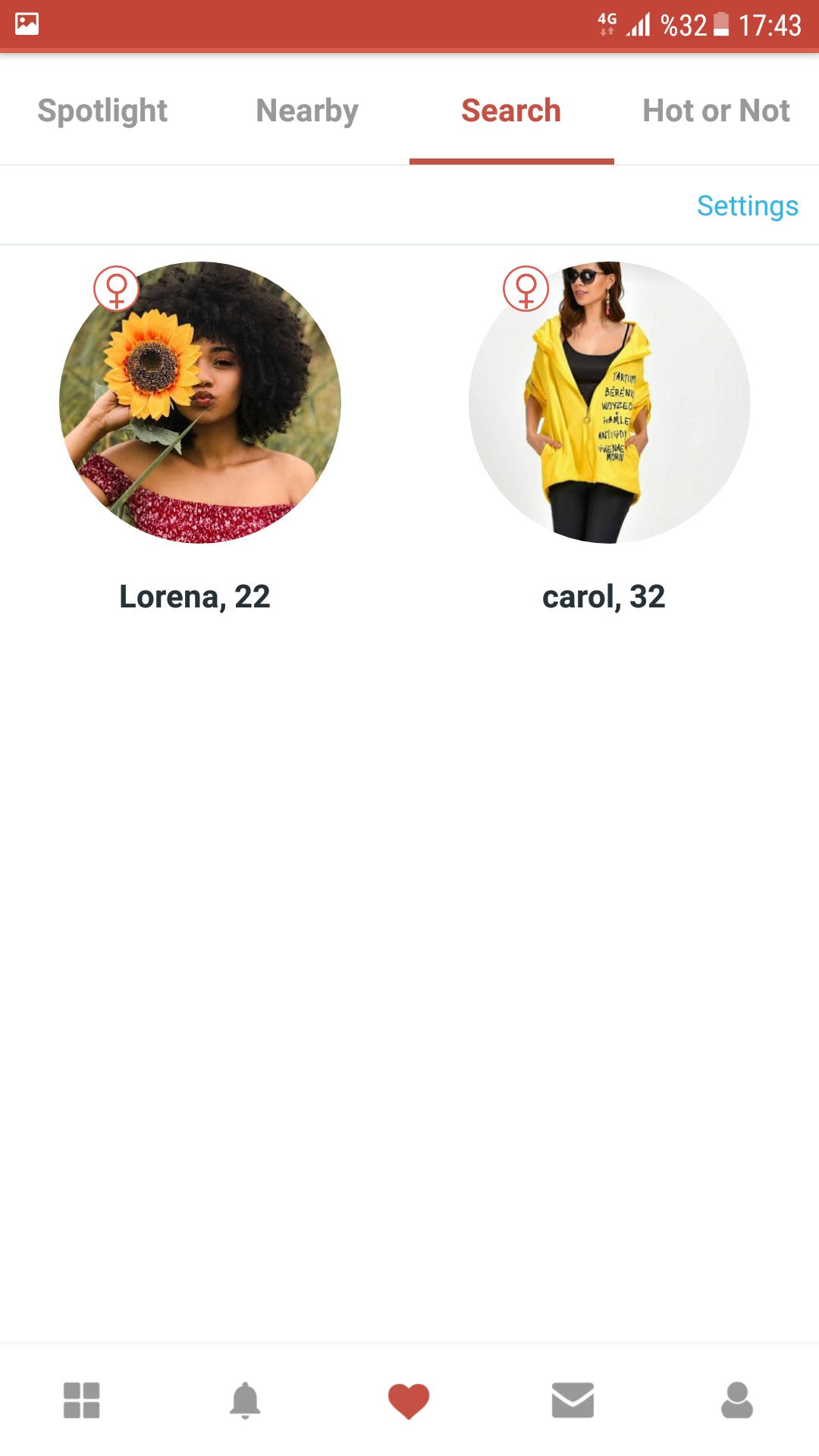The height and width of the screenshot is (1456, 819).
Task: Switch to the Spotlight tab
Action: [102, 111]
